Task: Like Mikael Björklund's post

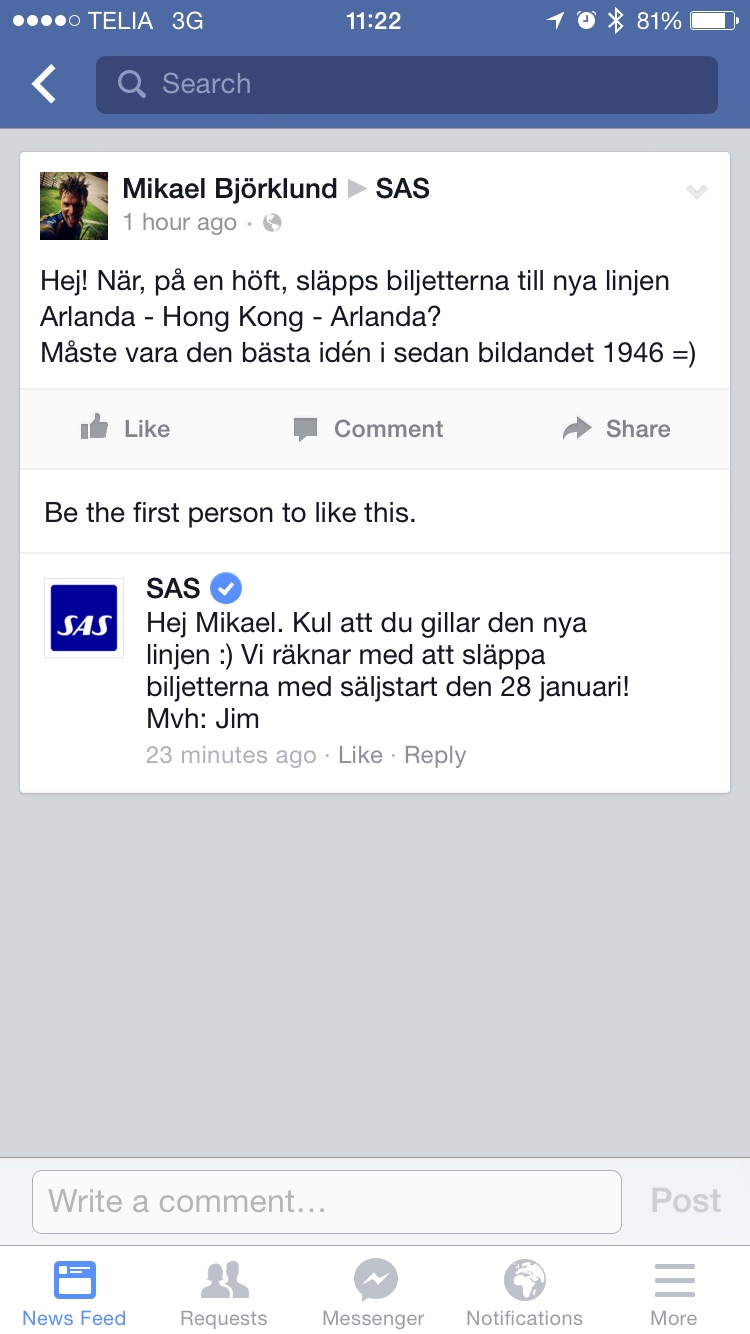Action: click(126, 429)
